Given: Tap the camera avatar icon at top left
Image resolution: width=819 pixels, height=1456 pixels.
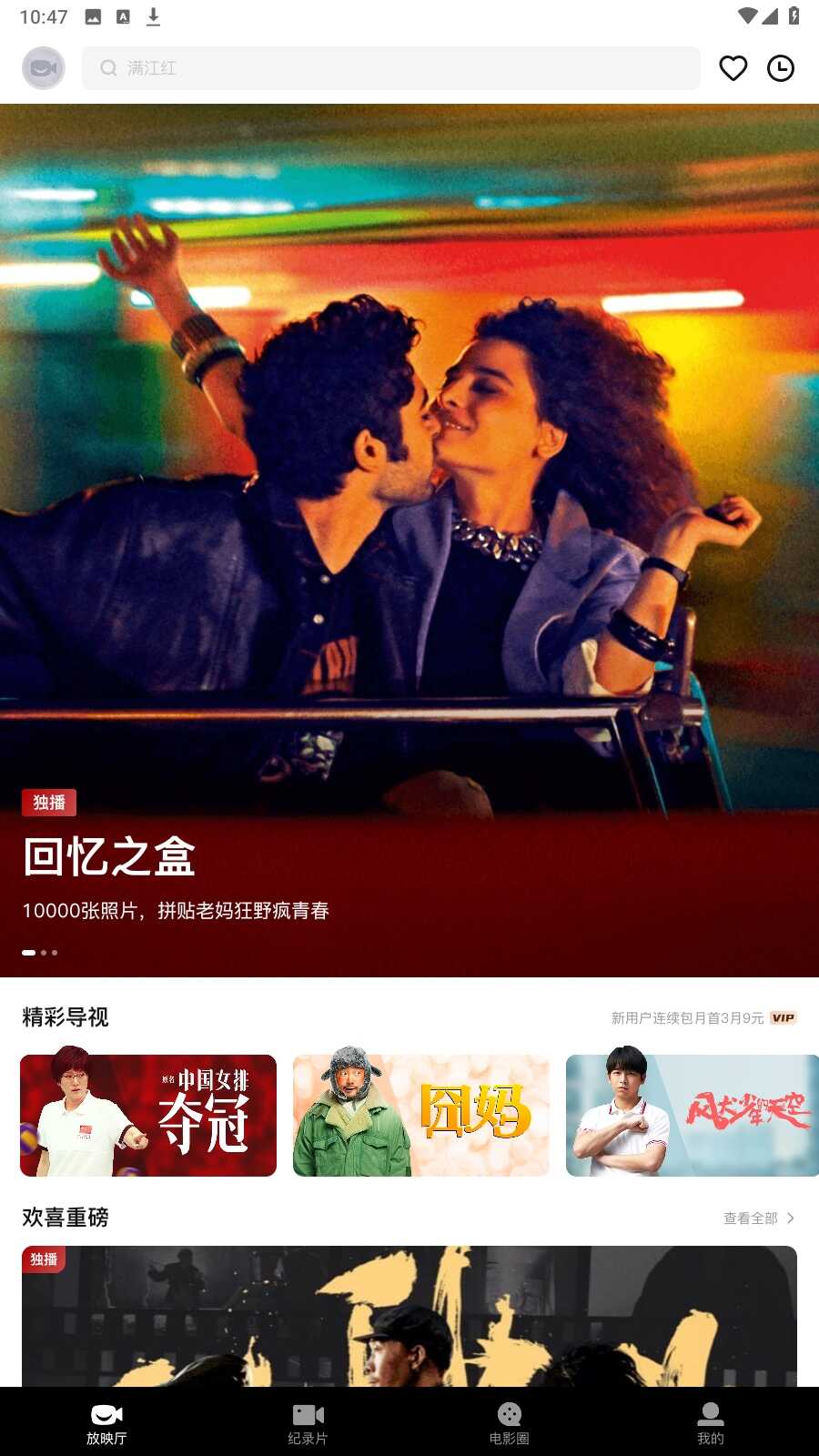Looking at the screenshot, I should click(x=43, y=68).
